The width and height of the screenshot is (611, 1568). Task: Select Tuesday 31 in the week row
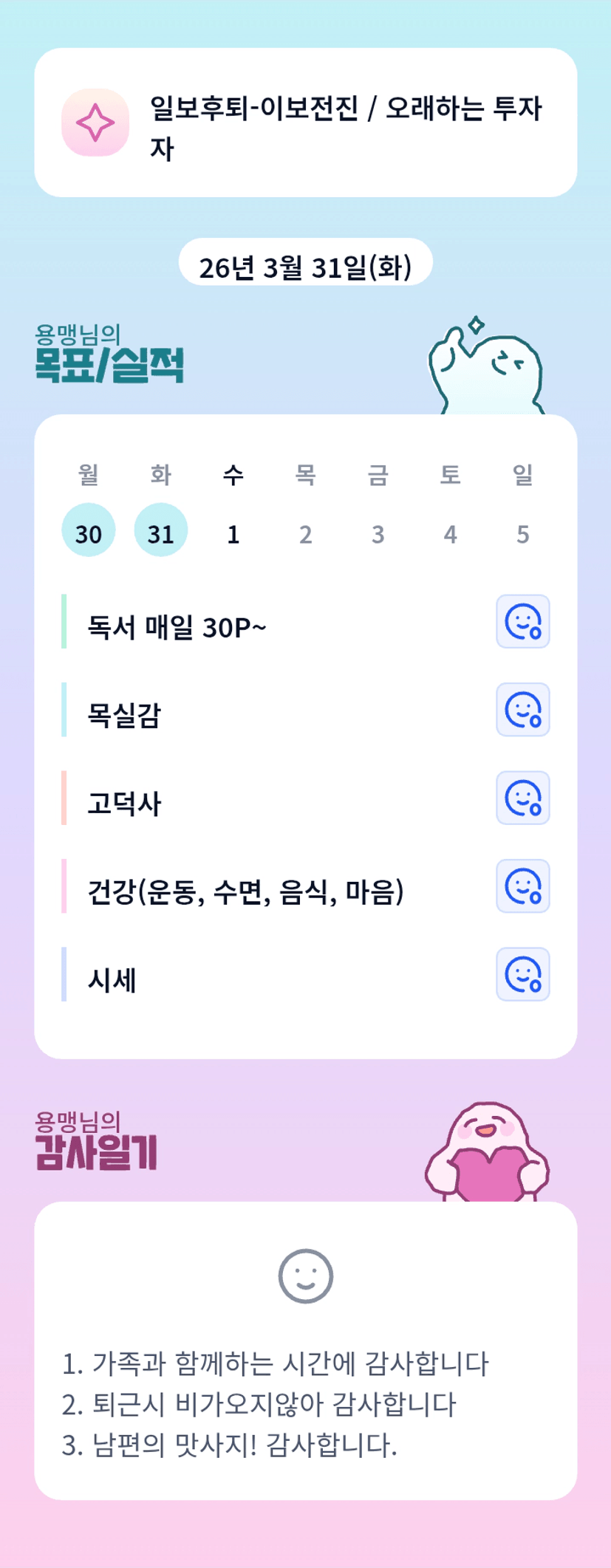[x=161, y=530]
